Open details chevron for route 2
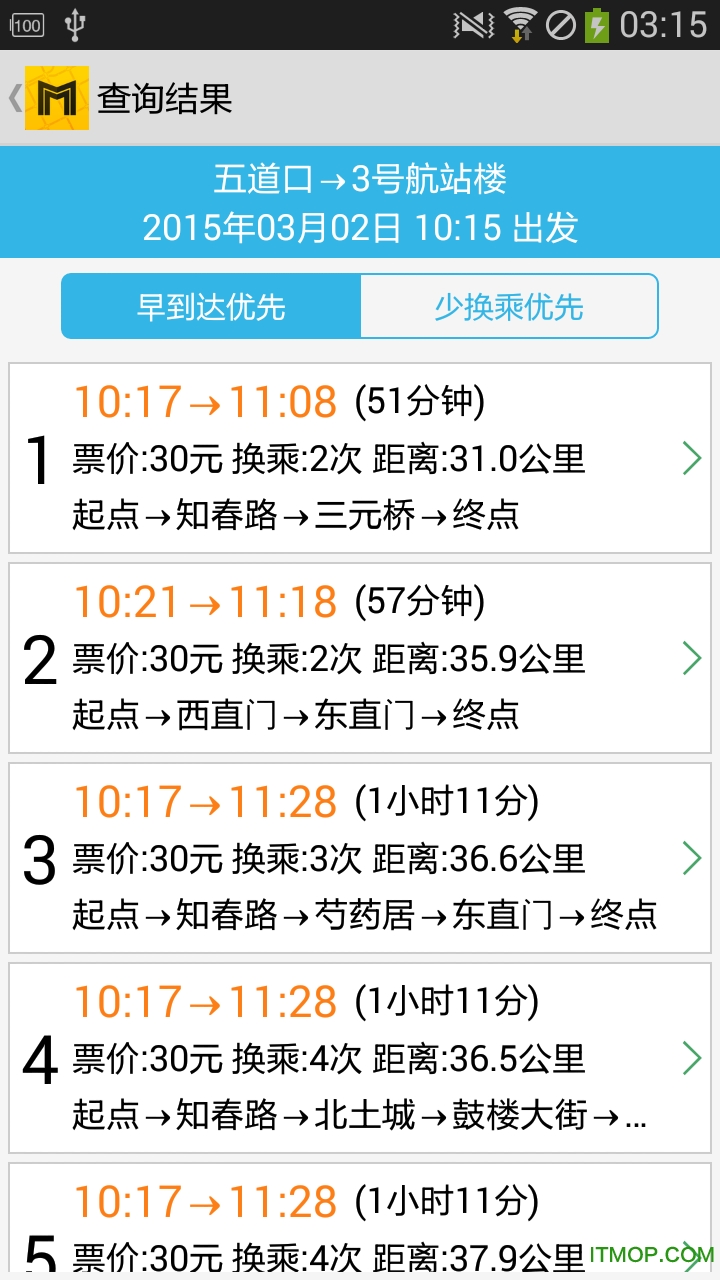 coord(692,658)
